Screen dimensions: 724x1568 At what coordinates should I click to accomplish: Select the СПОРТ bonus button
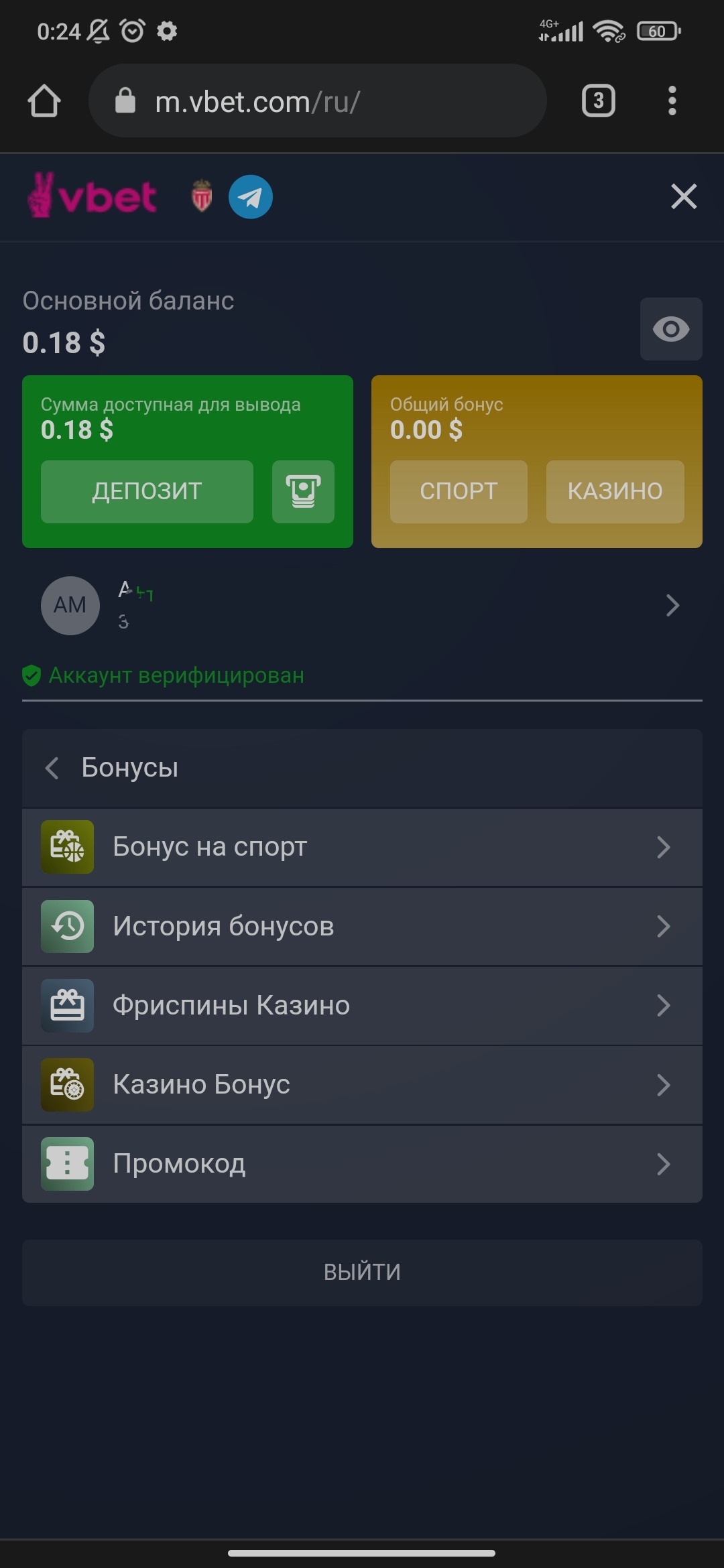pyautogui.click(x=459, y=491)
